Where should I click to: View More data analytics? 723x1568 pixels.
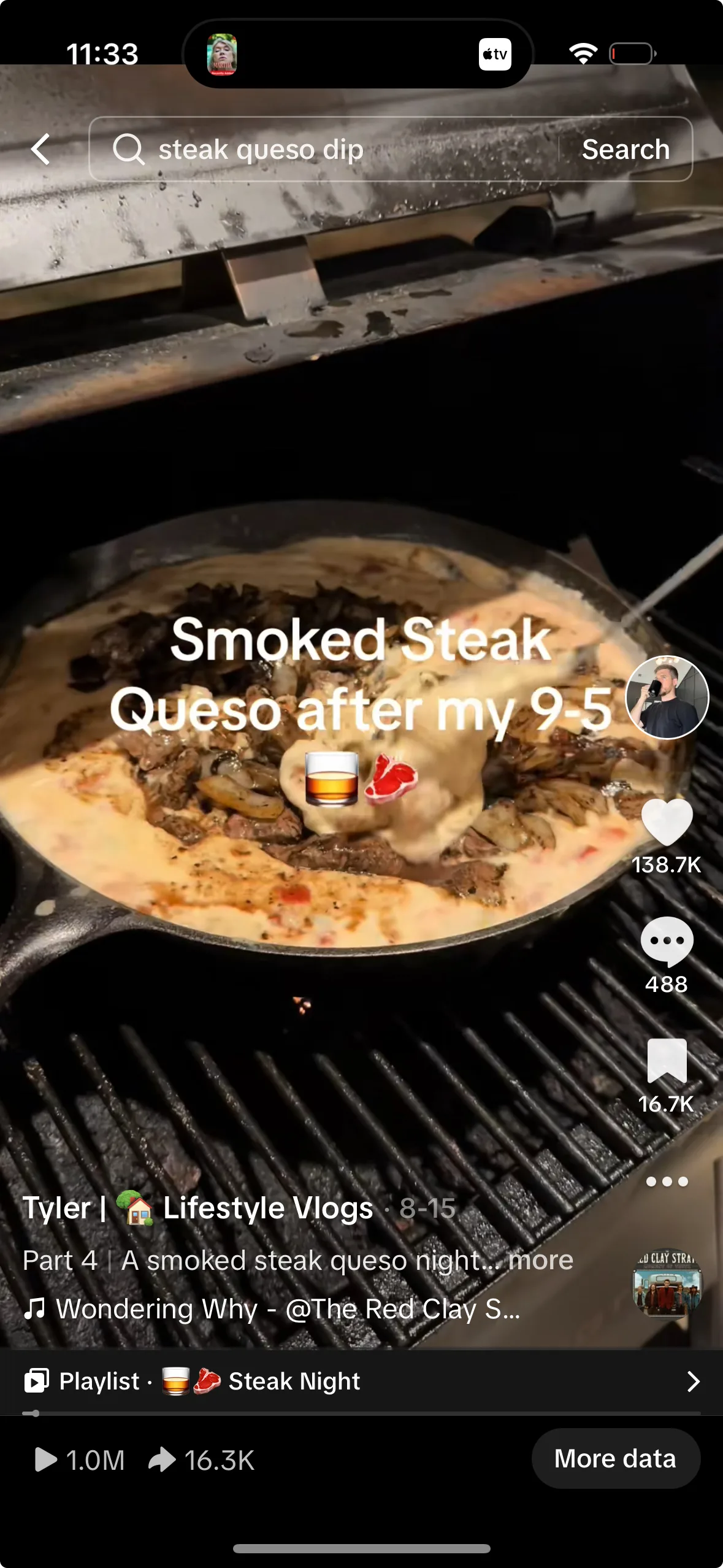point(615,1458)
